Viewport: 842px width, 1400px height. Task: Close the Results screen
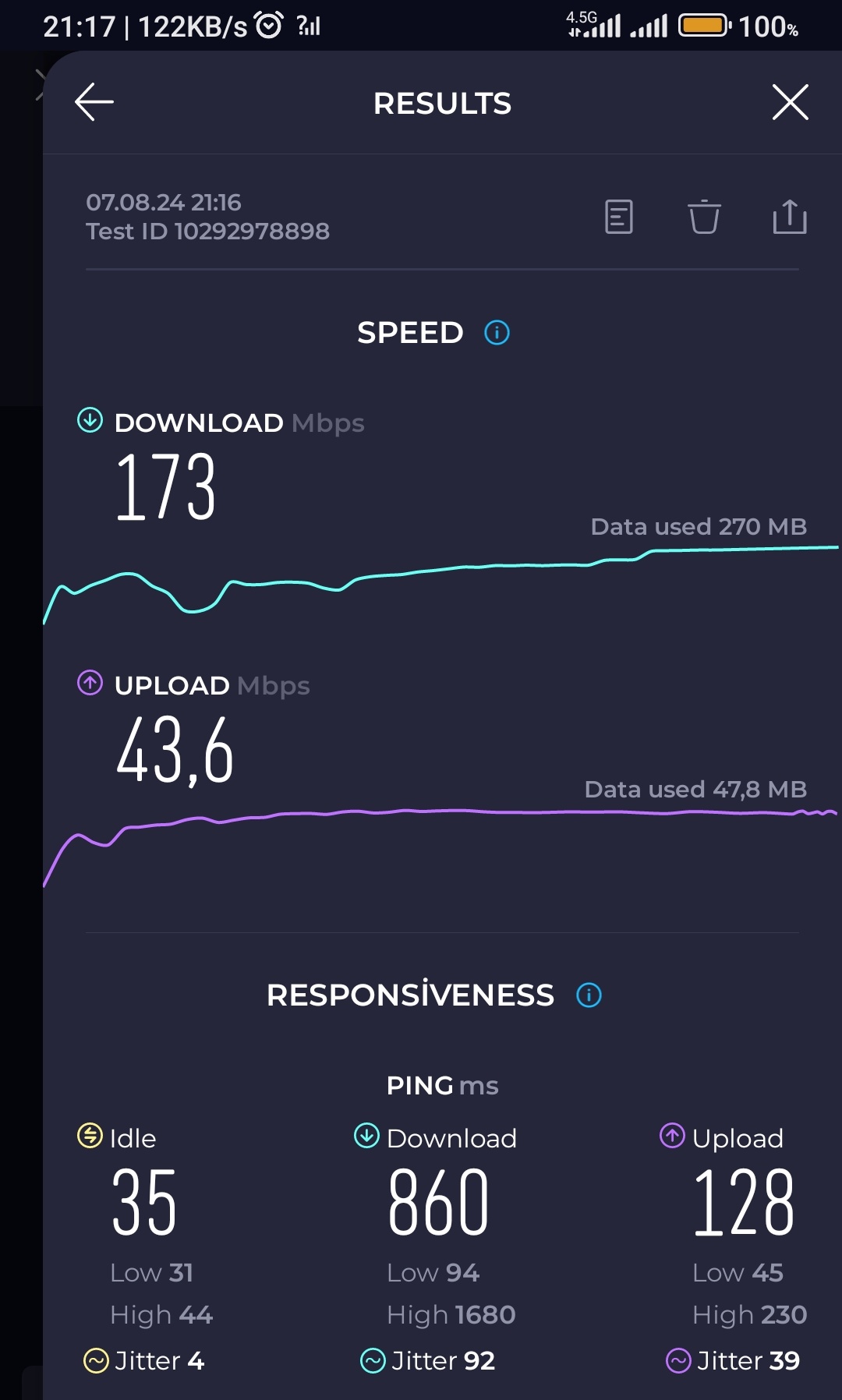pyautogui.click(x=790, y=102)
